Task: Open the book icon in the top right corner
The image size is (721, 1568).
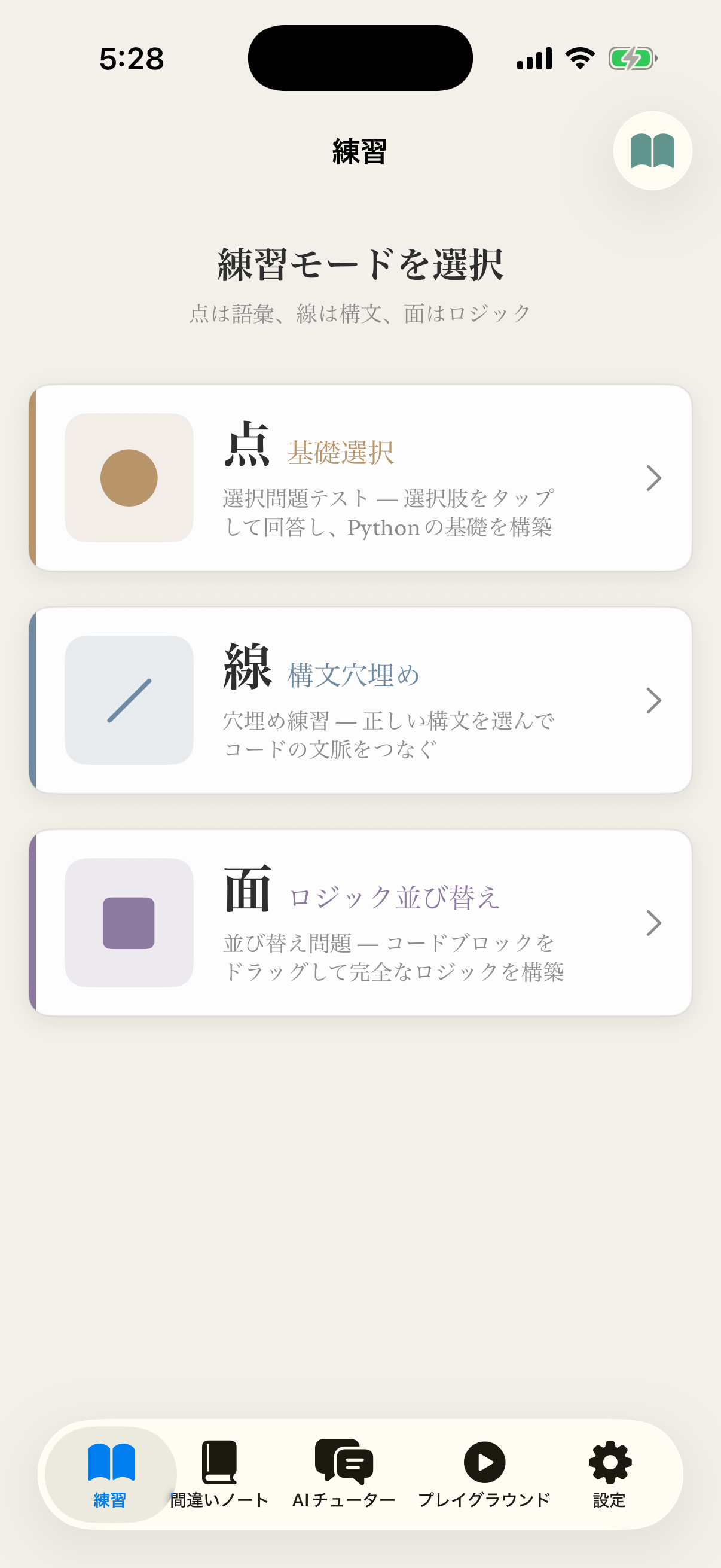Action: click(652, 151)
